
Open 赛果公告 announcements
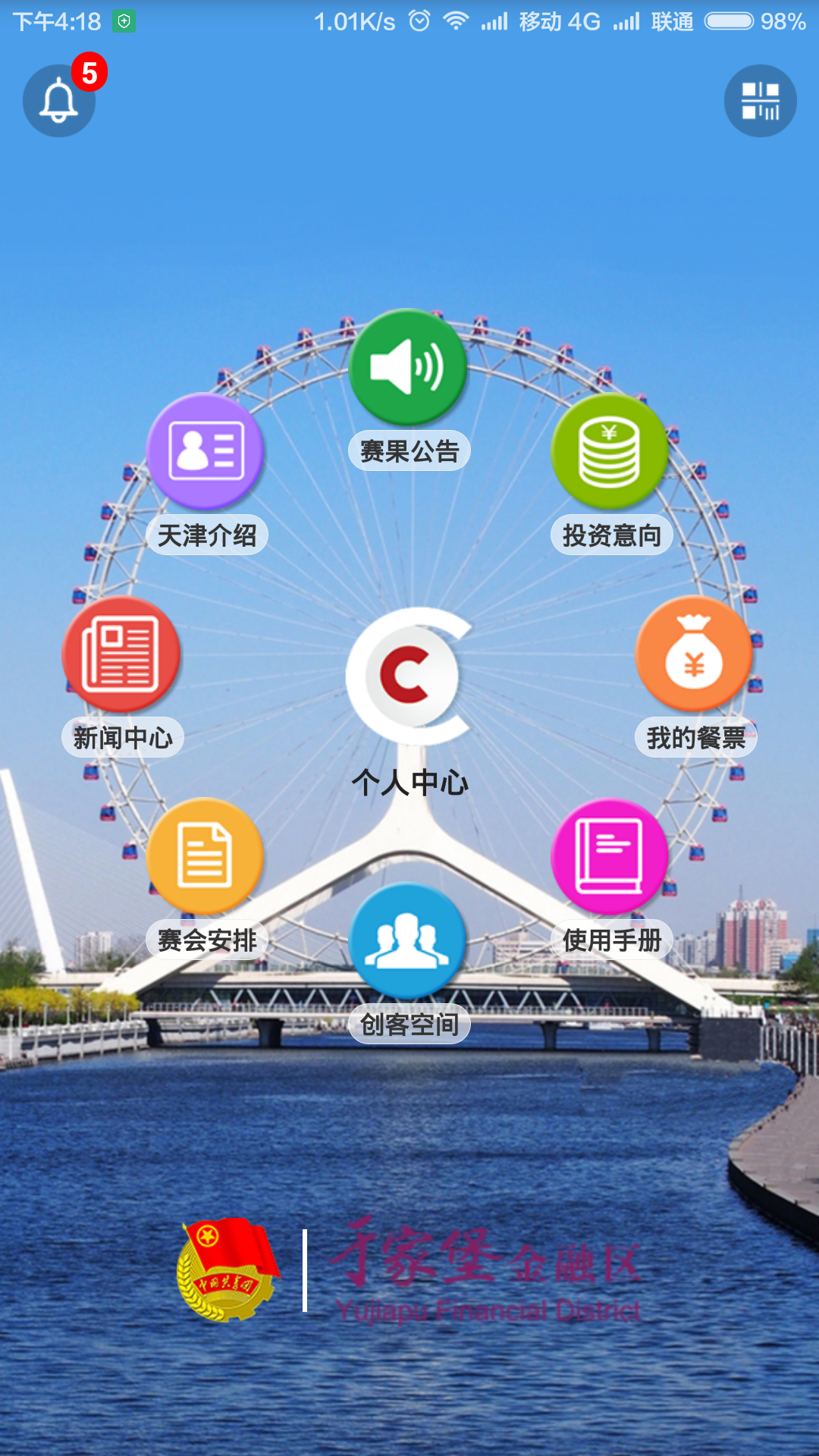[x=409, y=369]
